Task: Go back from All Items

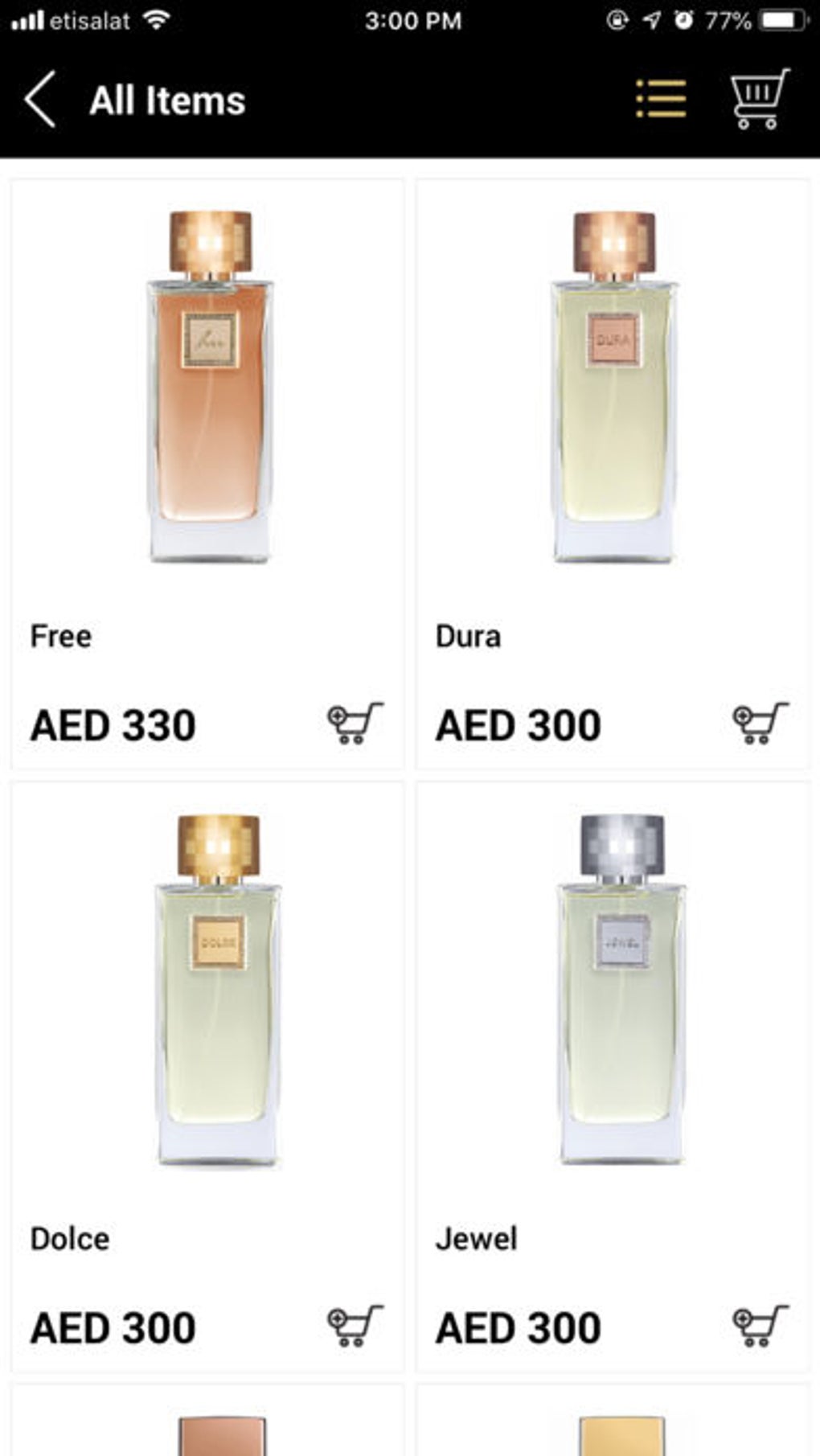Action: point(40,100)
